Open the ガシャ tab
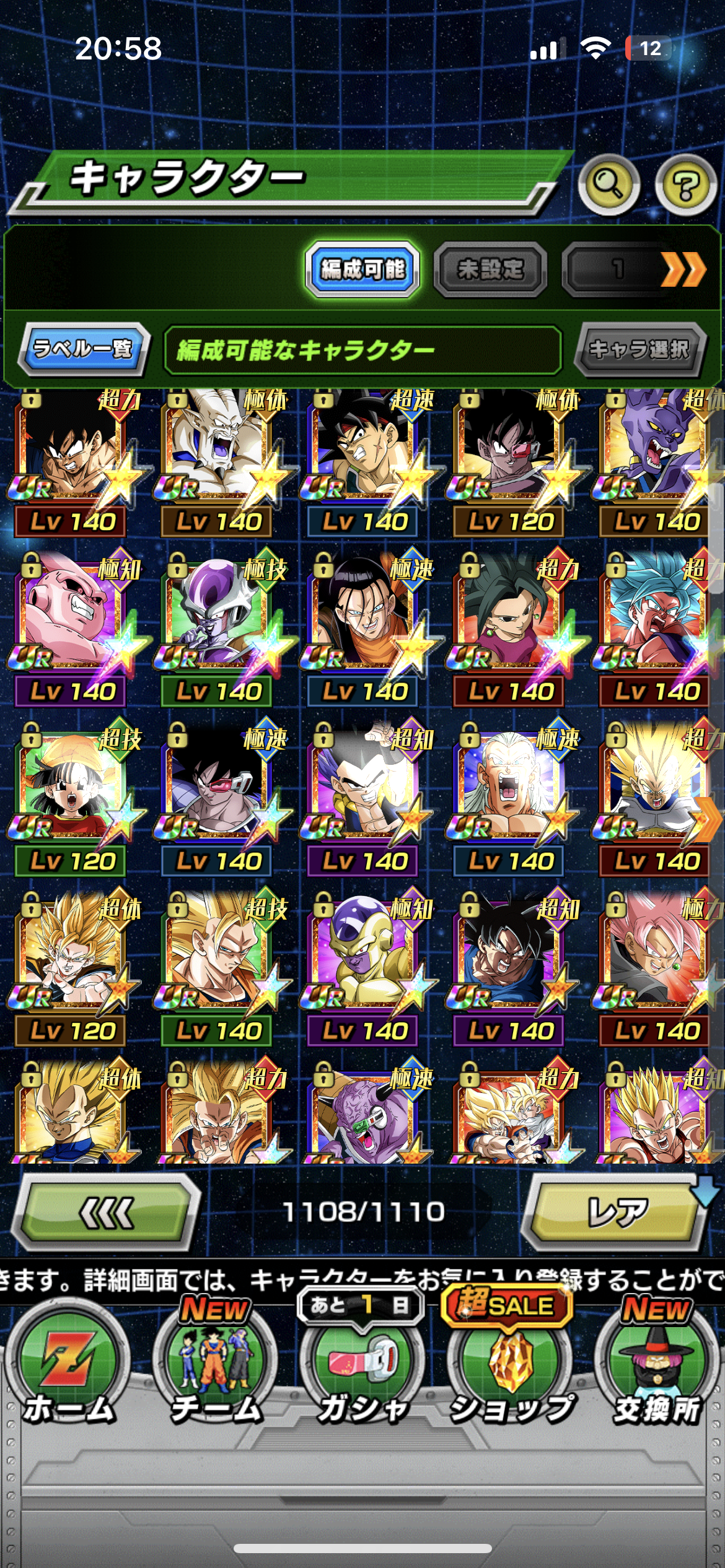725x1568 pixels. pyautogui.click(x=362, y=1369)
